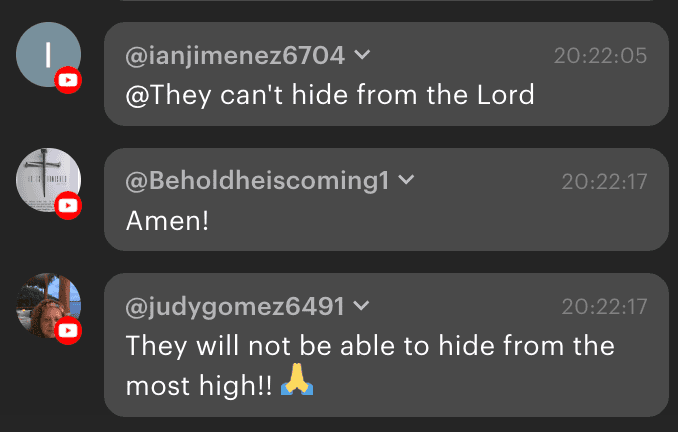Expand the dropdown next to @ianjimenez6704
Viewport: 678px width, 432px height.
pyautogui.click(x=362, y=55)
